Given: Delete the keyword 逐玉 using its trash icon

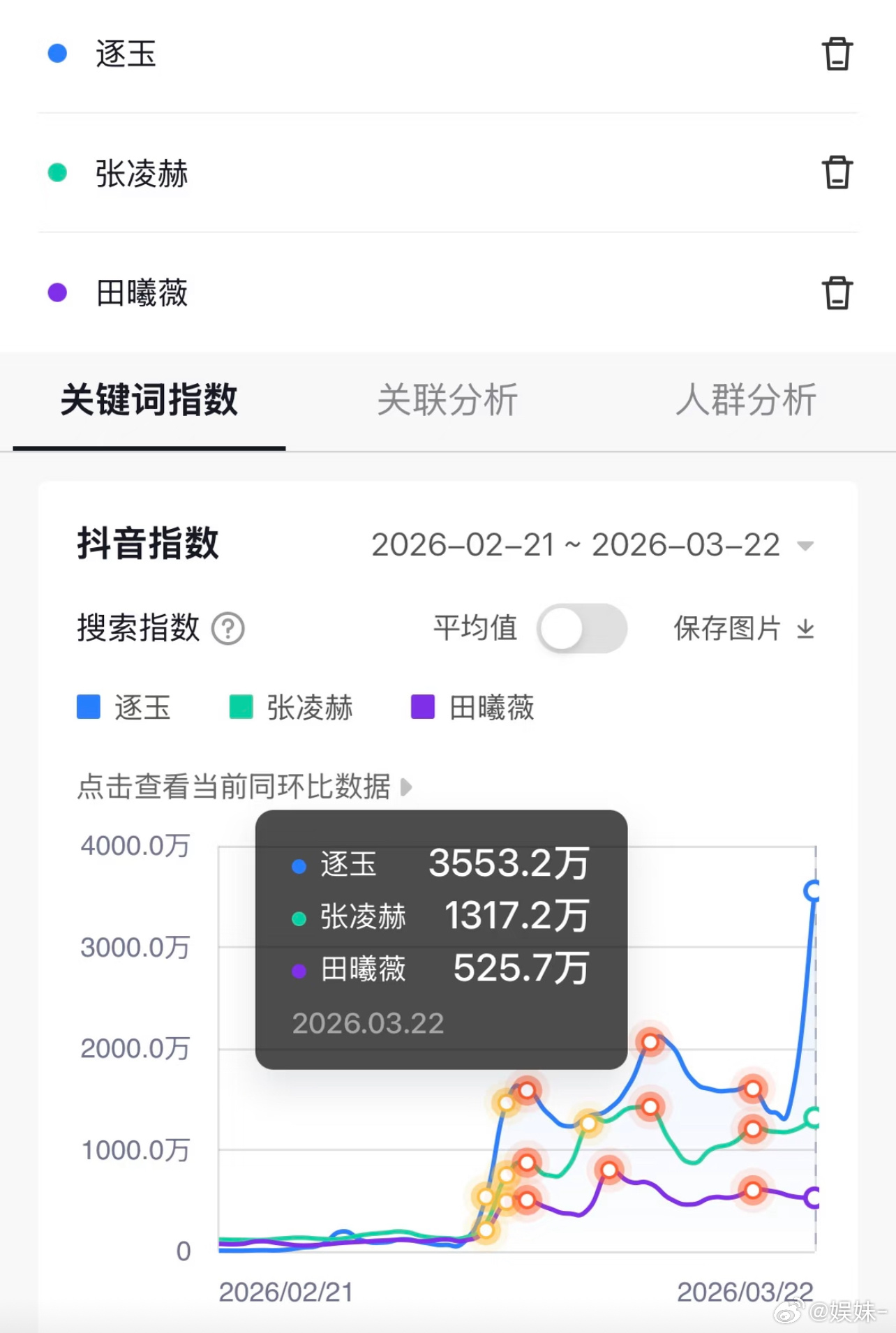Looking at the screenshot, I should (x=837, y=54).
